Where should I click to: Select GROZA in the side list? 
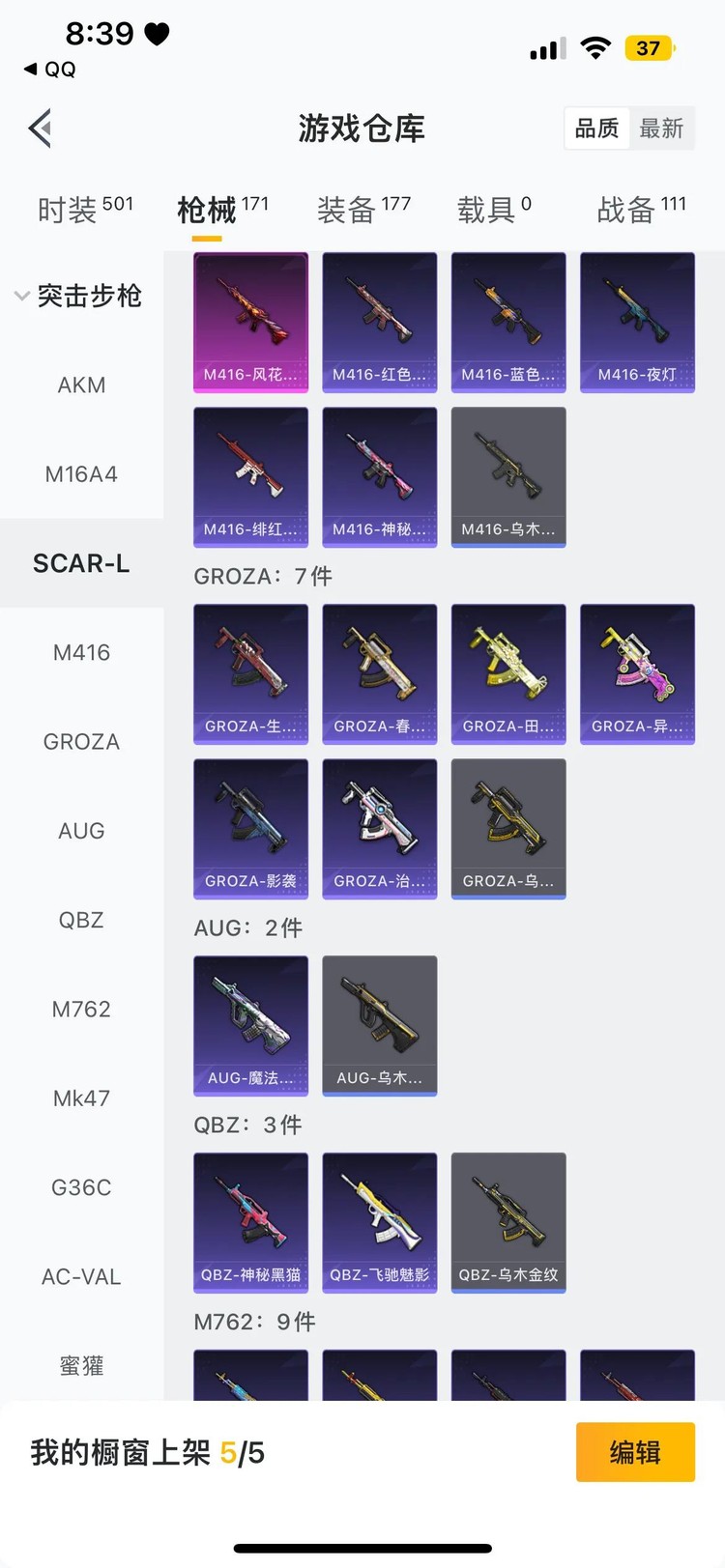tap(81, 742)
